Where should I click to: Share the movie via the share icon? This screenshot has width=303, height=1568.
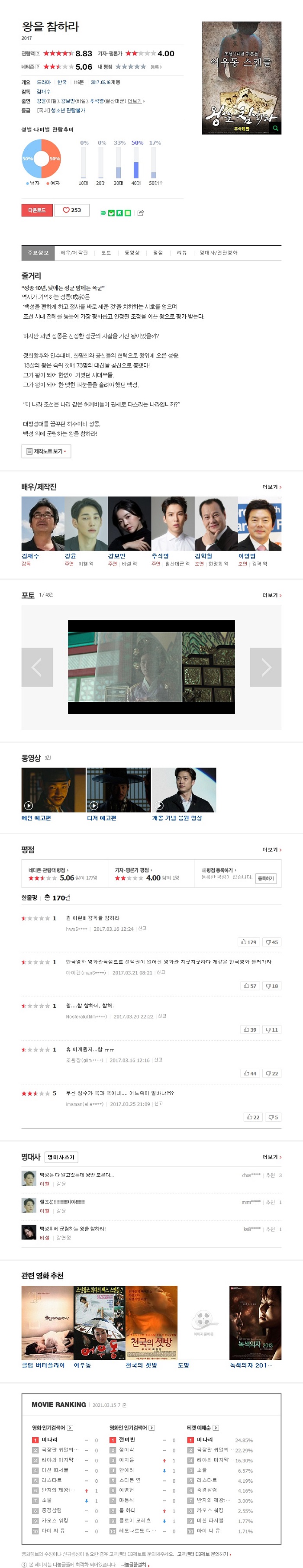141,213
